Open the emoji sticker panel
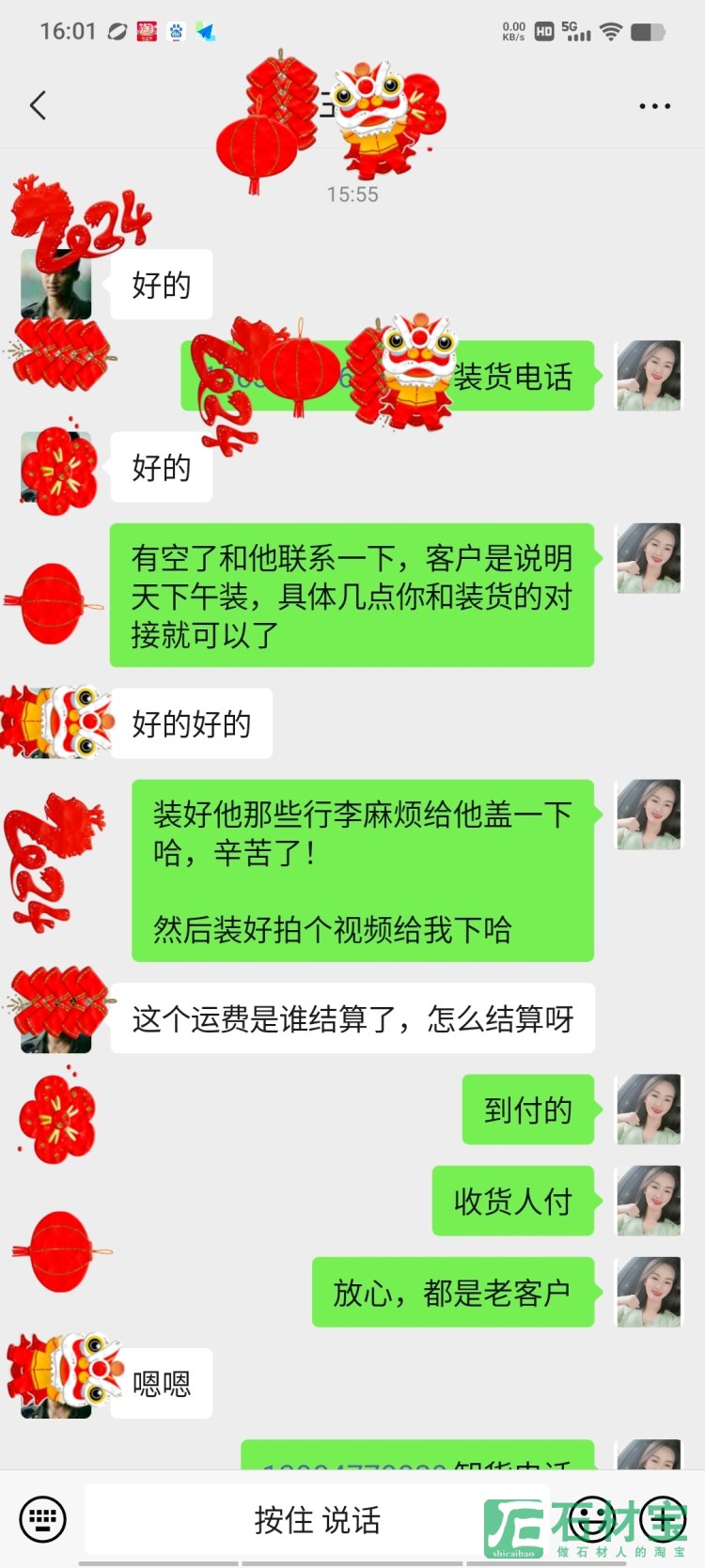 (x=592, y=1518)
